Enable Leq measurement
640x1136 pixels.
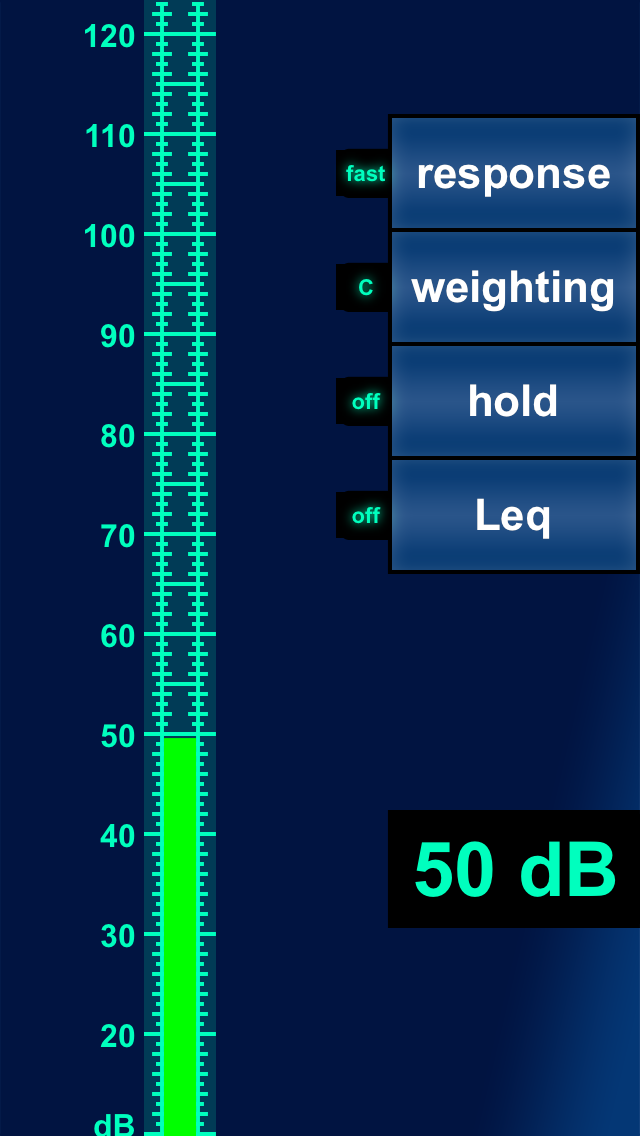pyautogui.click(x=513, y=515)
